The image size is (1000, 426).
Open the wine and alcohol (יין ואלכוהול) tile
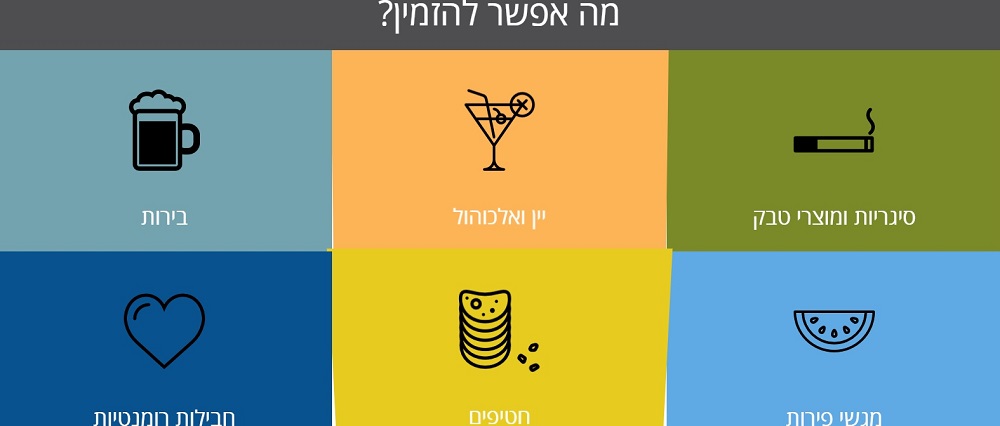click(x=500, y=150)
